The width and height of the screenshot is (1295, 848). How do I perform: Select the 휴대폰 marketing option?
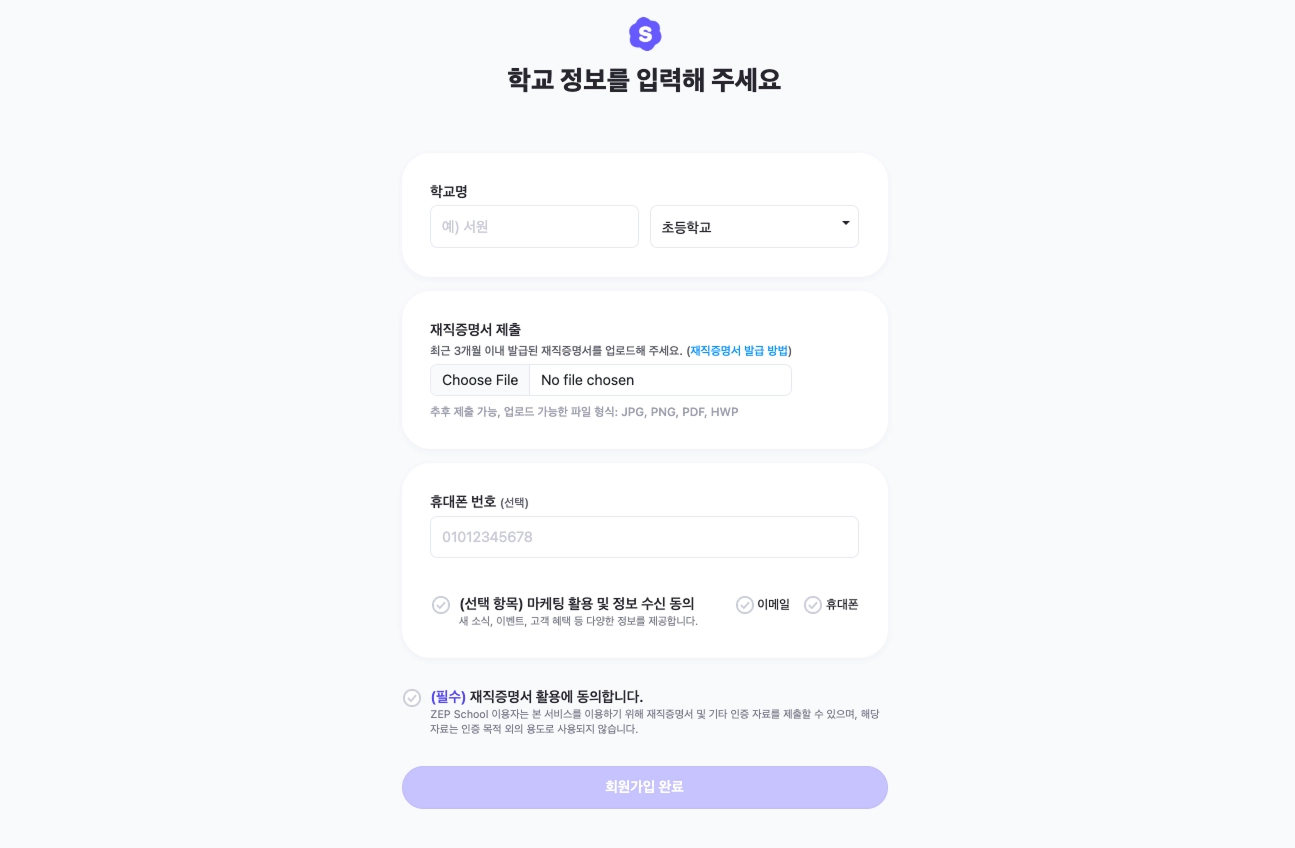(x=813, y=605)
